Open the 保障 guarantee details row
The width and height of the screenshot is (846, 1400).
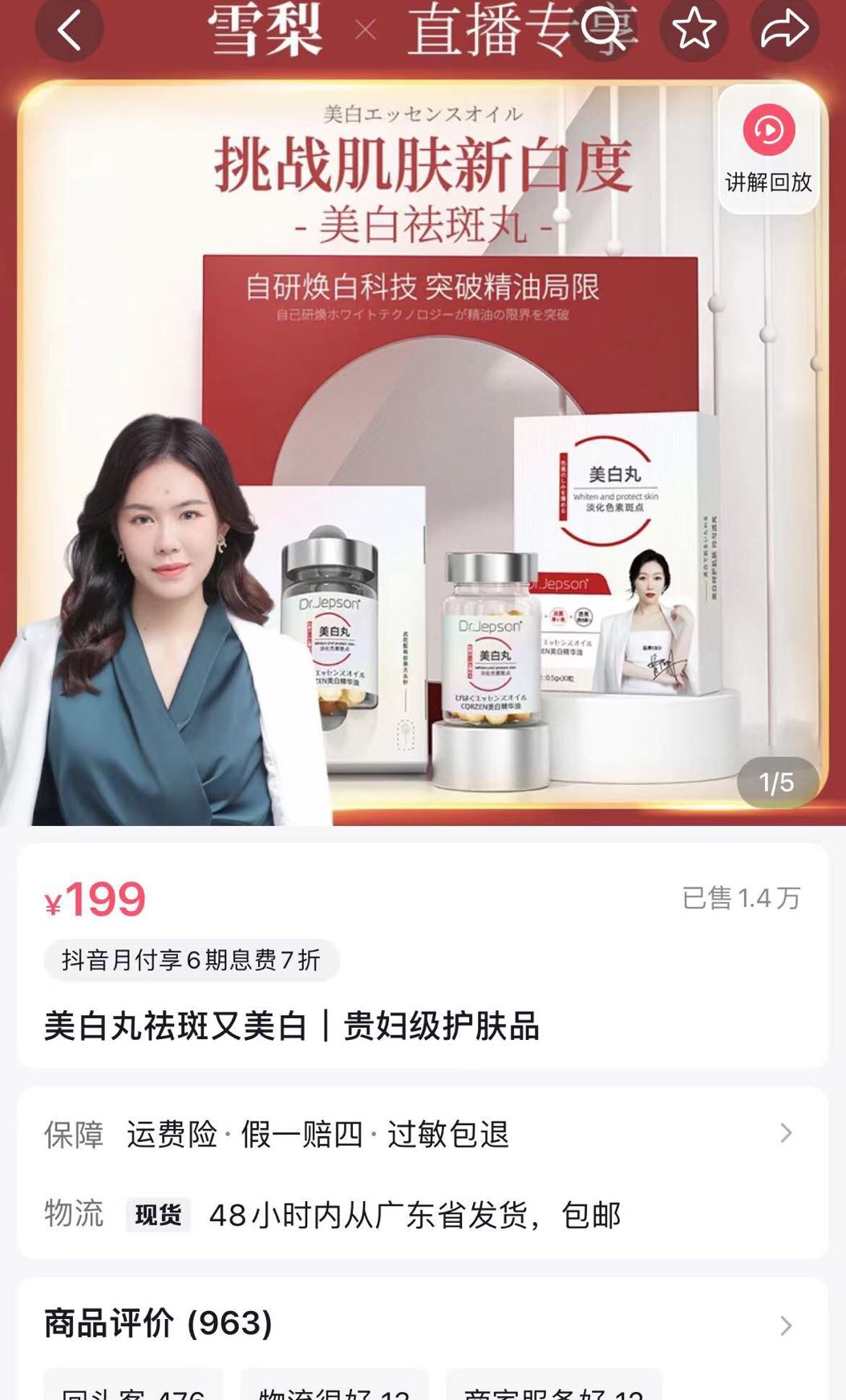pyautogui.click(x=423, y=1134)
